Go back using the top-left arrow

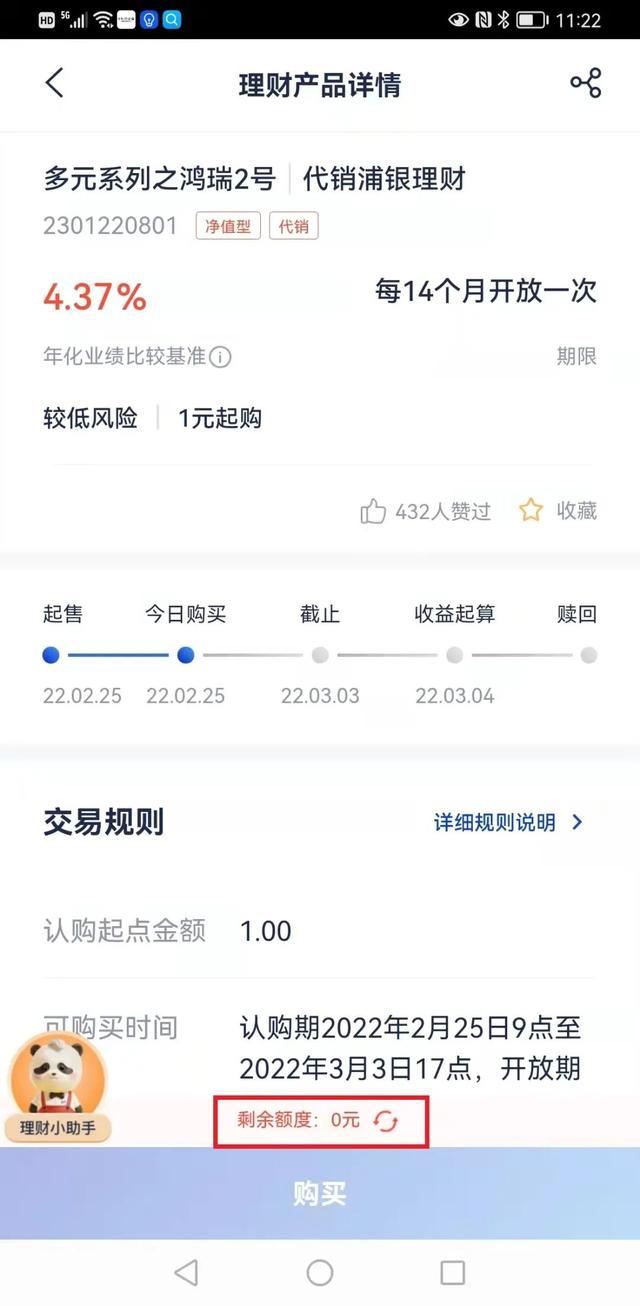click(55, 83)
